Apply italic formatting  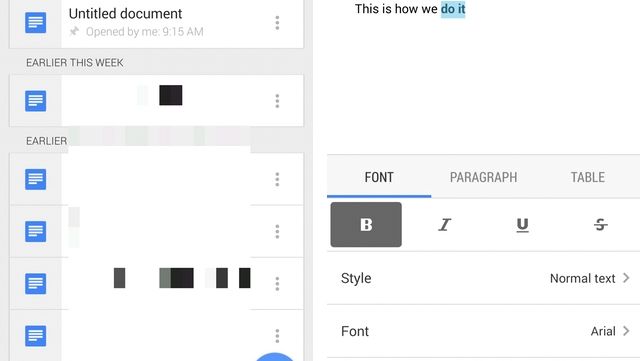pos(444,225)
